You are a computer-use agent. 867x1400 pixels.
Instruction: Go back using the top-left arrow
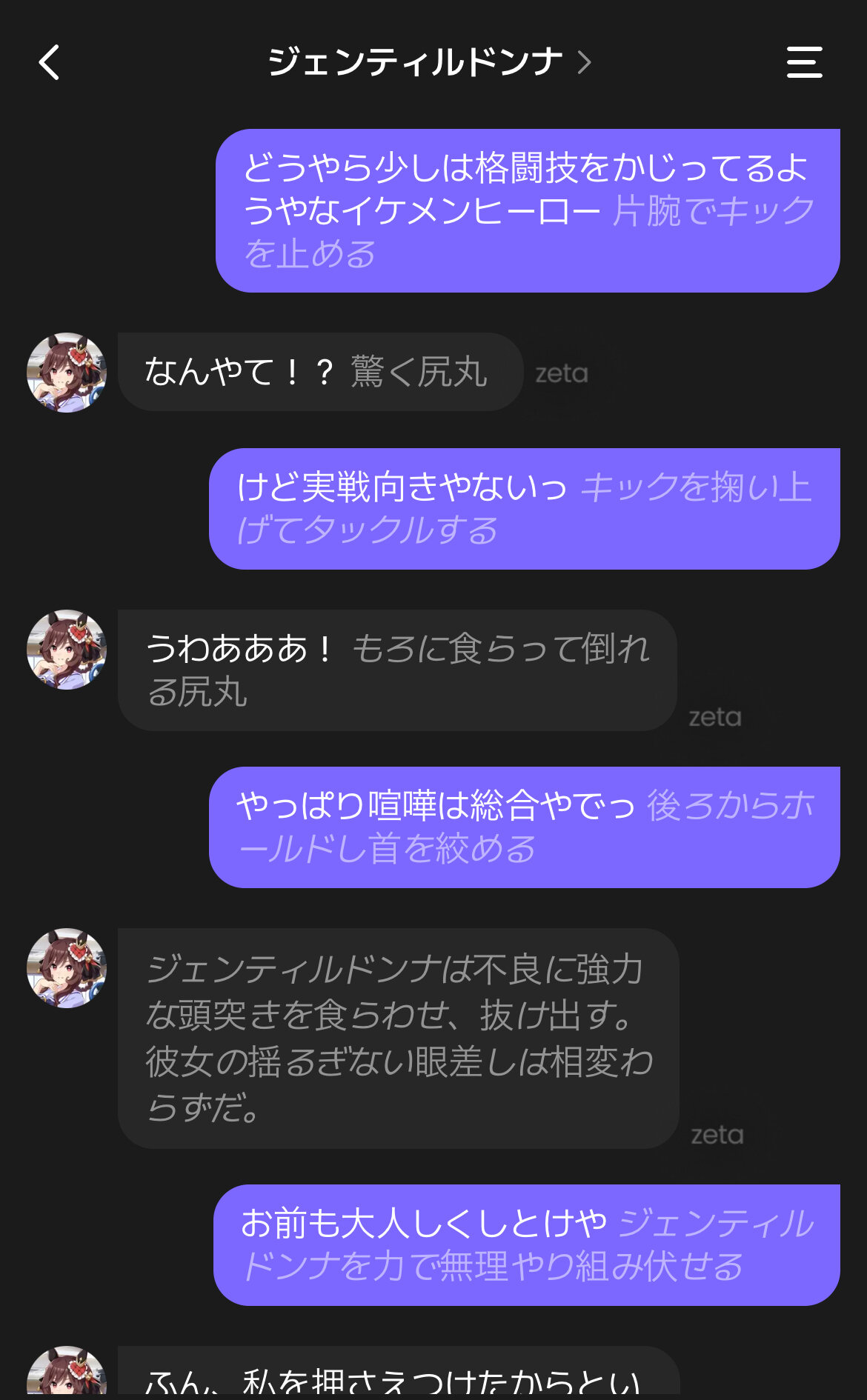click(x=49, y=62)
